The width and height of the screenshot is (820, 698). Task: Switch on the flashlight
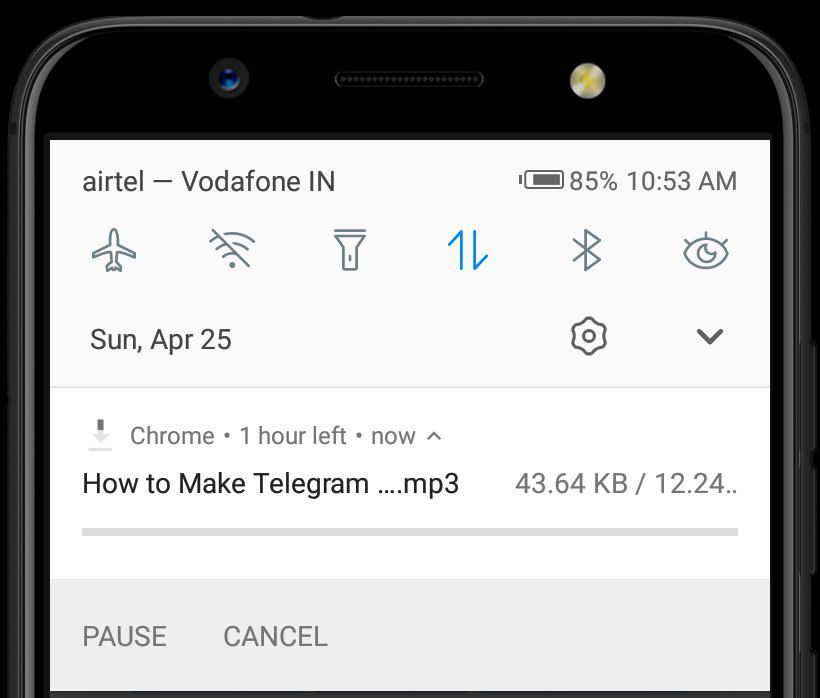350,250
